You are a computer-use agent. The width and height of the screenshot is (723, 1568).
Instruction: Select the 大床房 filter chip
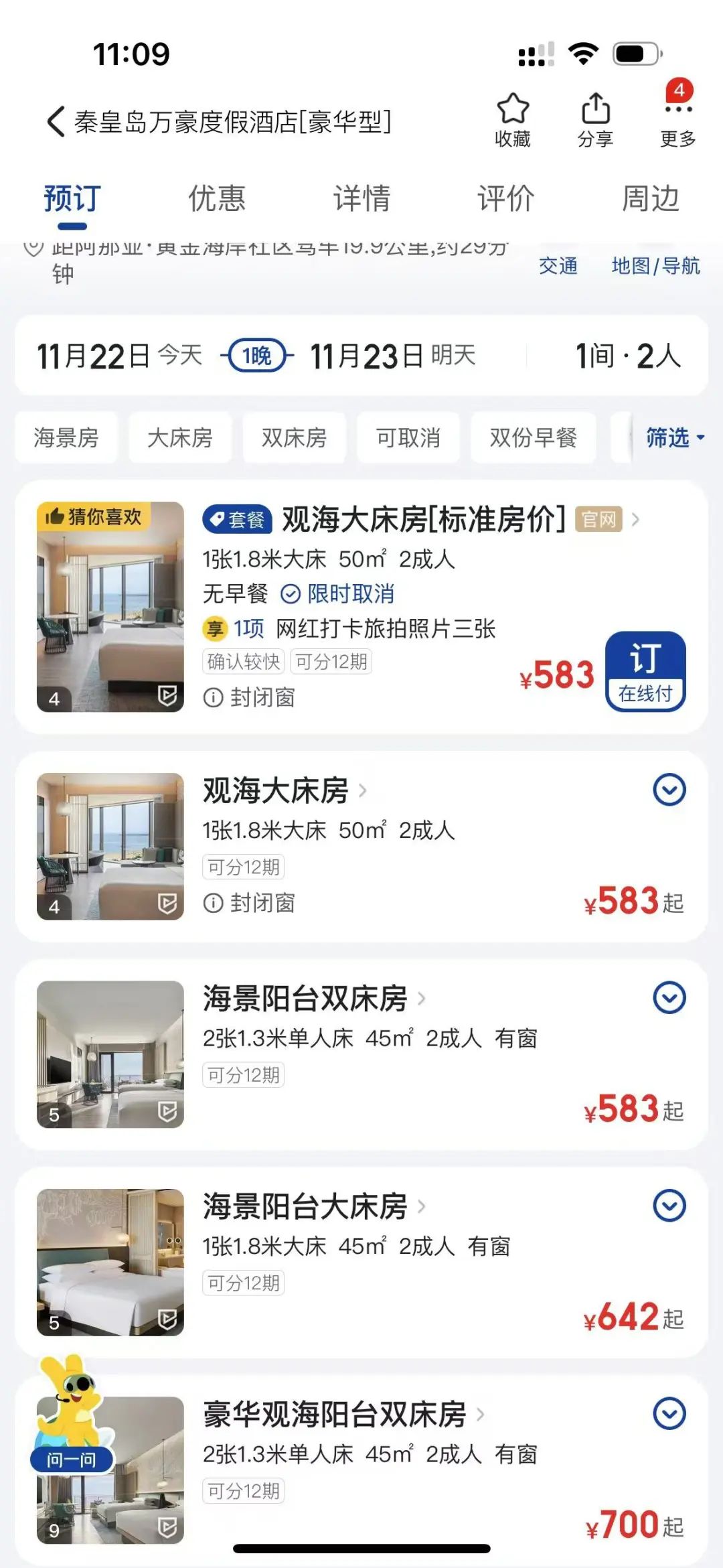[180, 437]
